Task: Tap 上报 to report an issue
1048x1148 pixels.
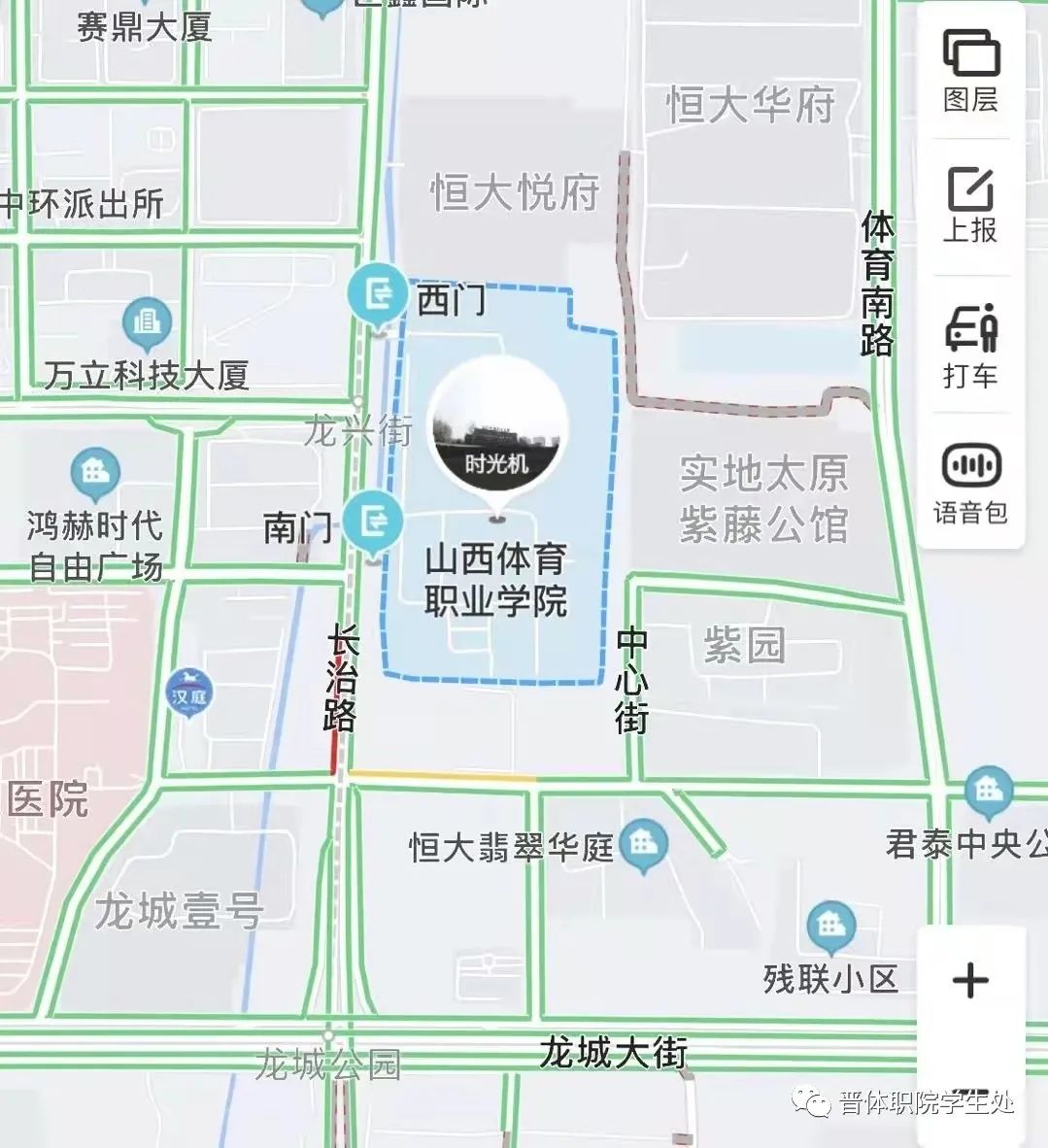Action: (970, 204)
